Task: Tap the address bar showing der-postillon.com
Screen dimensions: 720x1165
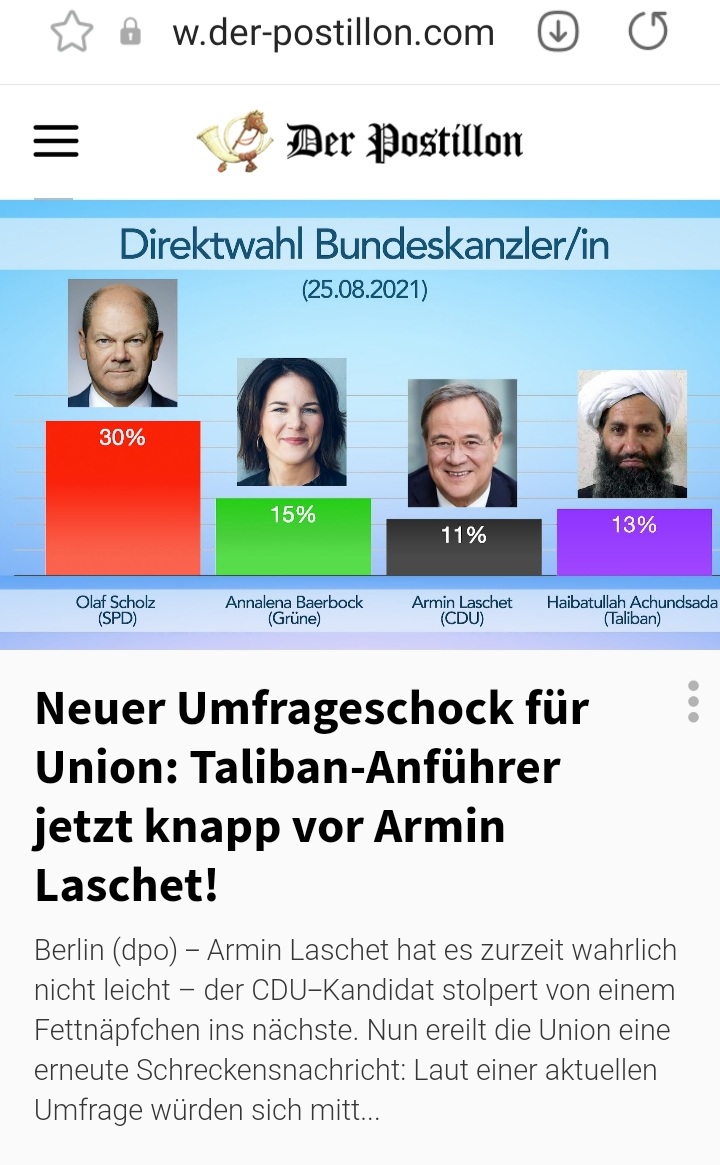Action: tap(333, 33)
